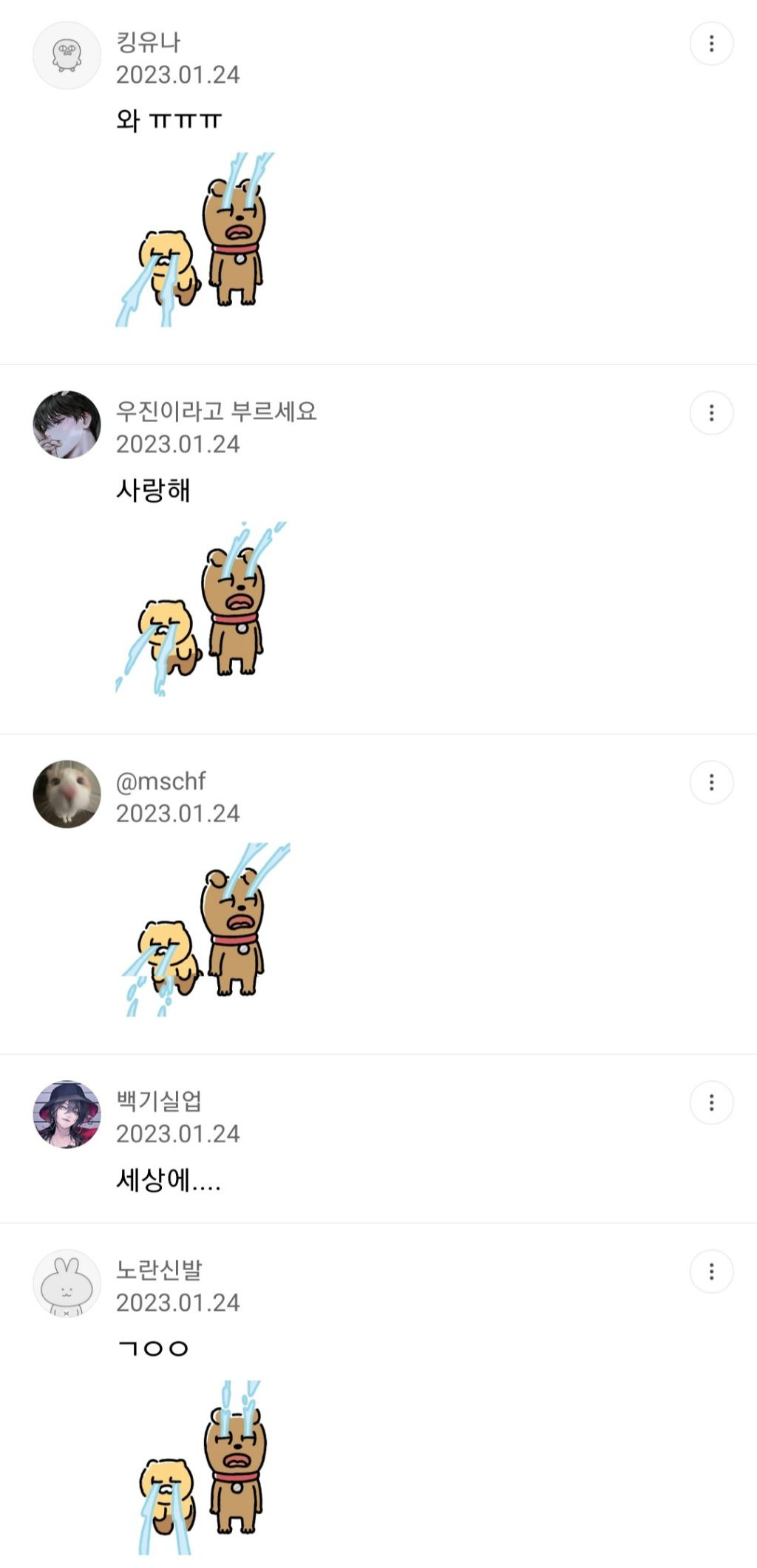Open 백기실업's avatar
Viewport: 757px width, 1568px height.
coord(67,1114)
